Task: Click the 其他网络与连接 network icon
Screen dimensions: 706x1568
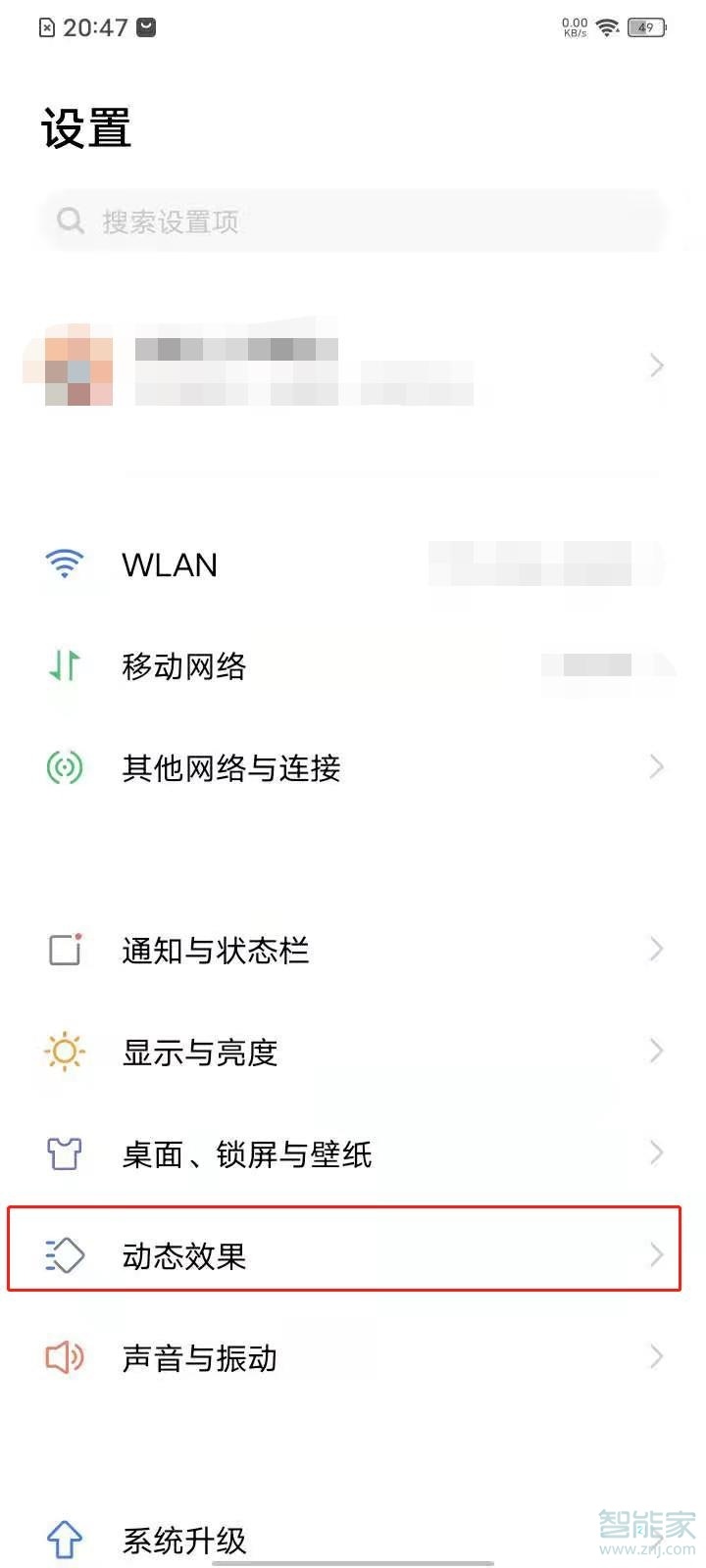Action: pyautogui.click(x=63, y=768)
